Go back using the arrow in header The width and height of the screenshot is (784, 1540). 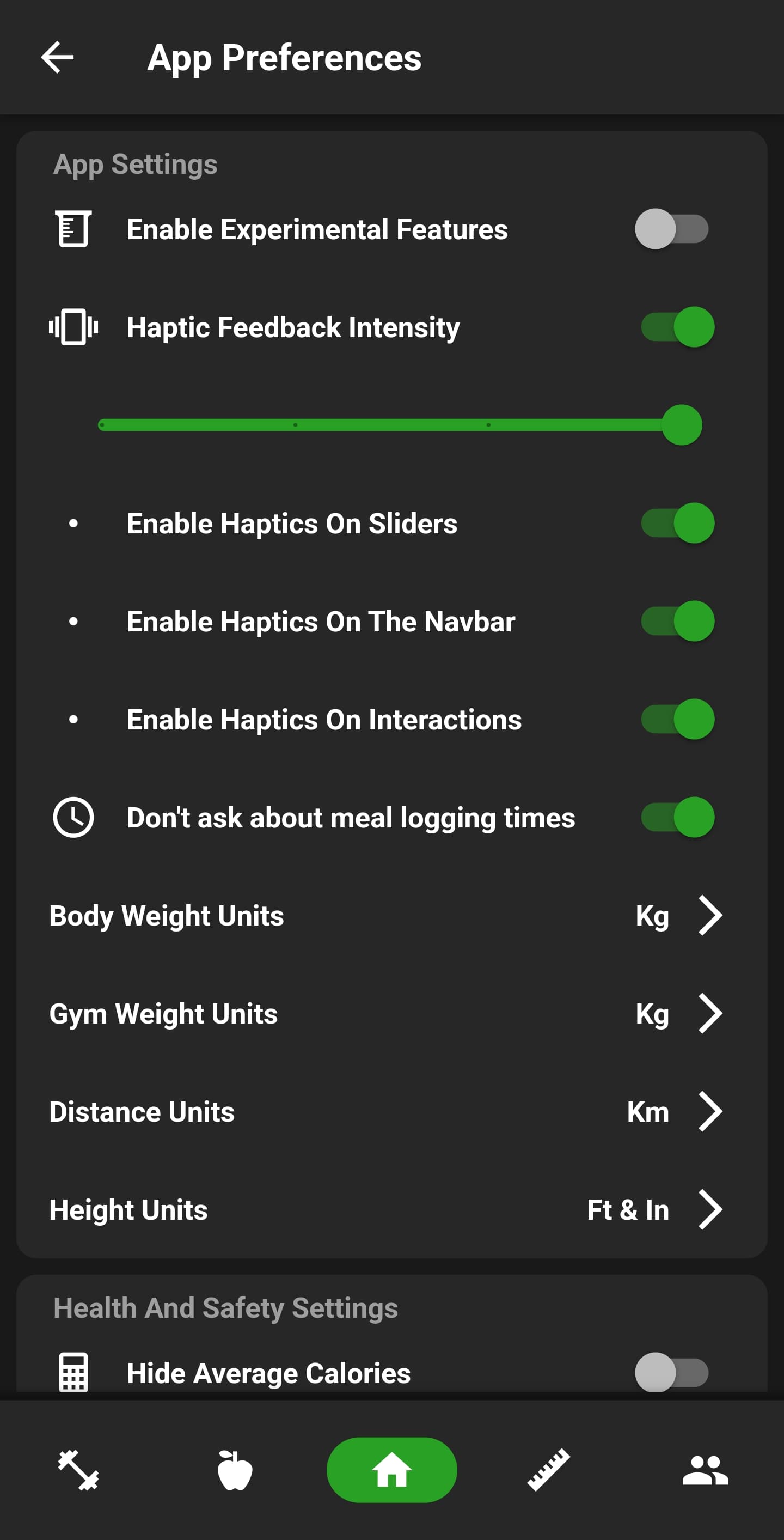[x=57, y=57]
